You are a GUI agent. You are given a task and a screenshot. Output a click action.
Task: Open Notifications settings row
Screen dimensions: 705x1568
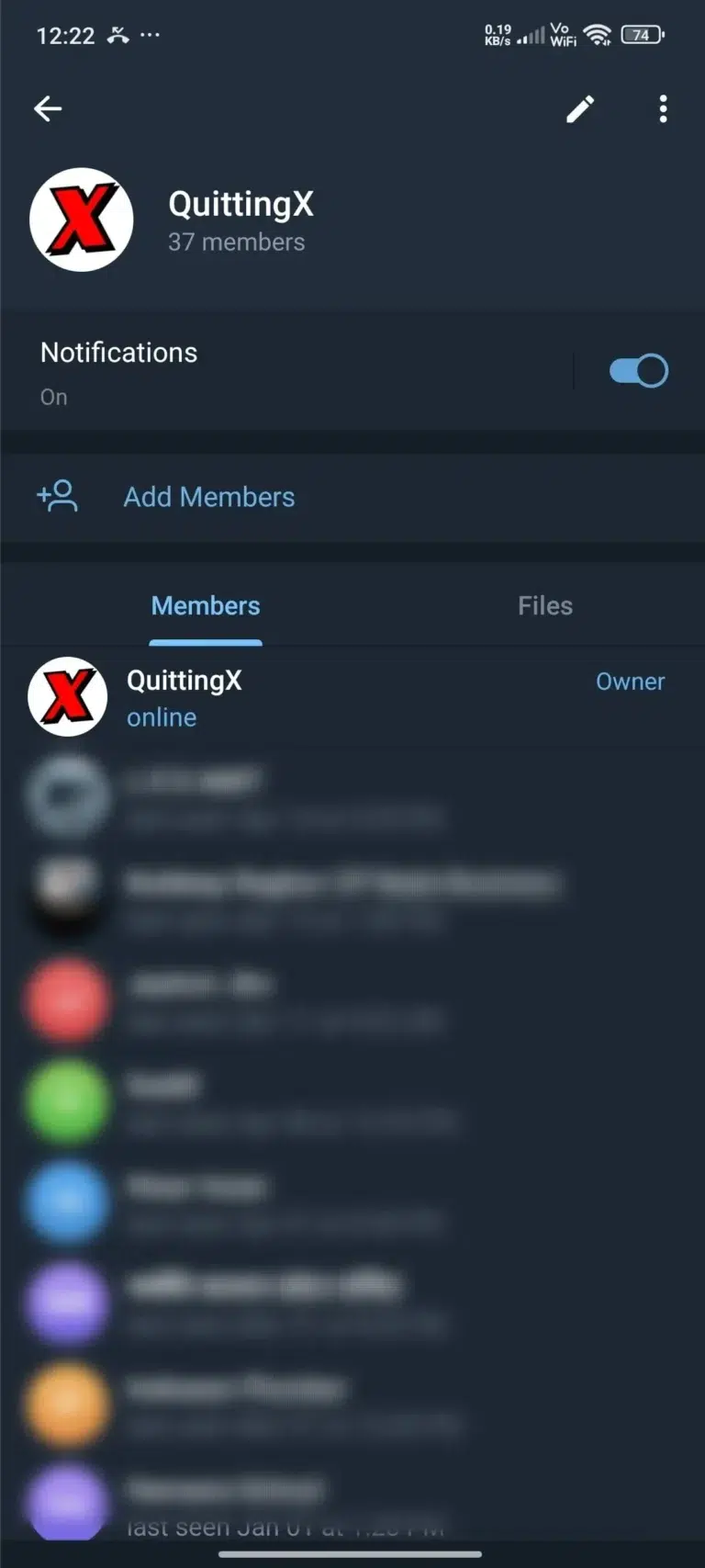pyautogui.click(x=275, y=372)
